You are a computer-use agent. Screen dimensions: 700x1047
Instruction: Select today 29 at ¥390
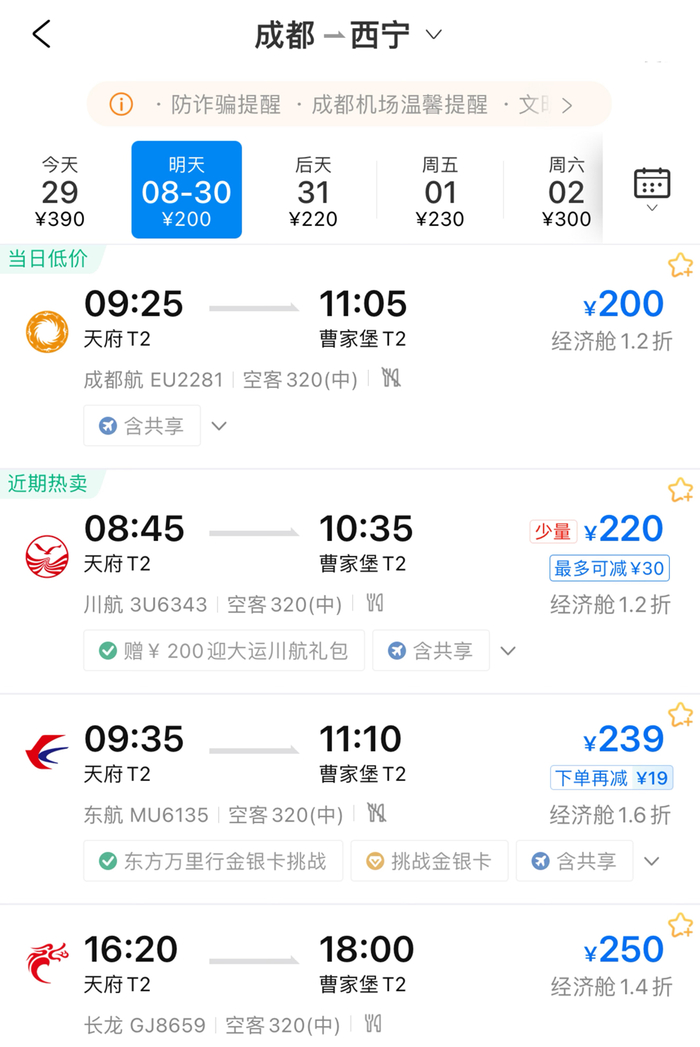(60, 191)
